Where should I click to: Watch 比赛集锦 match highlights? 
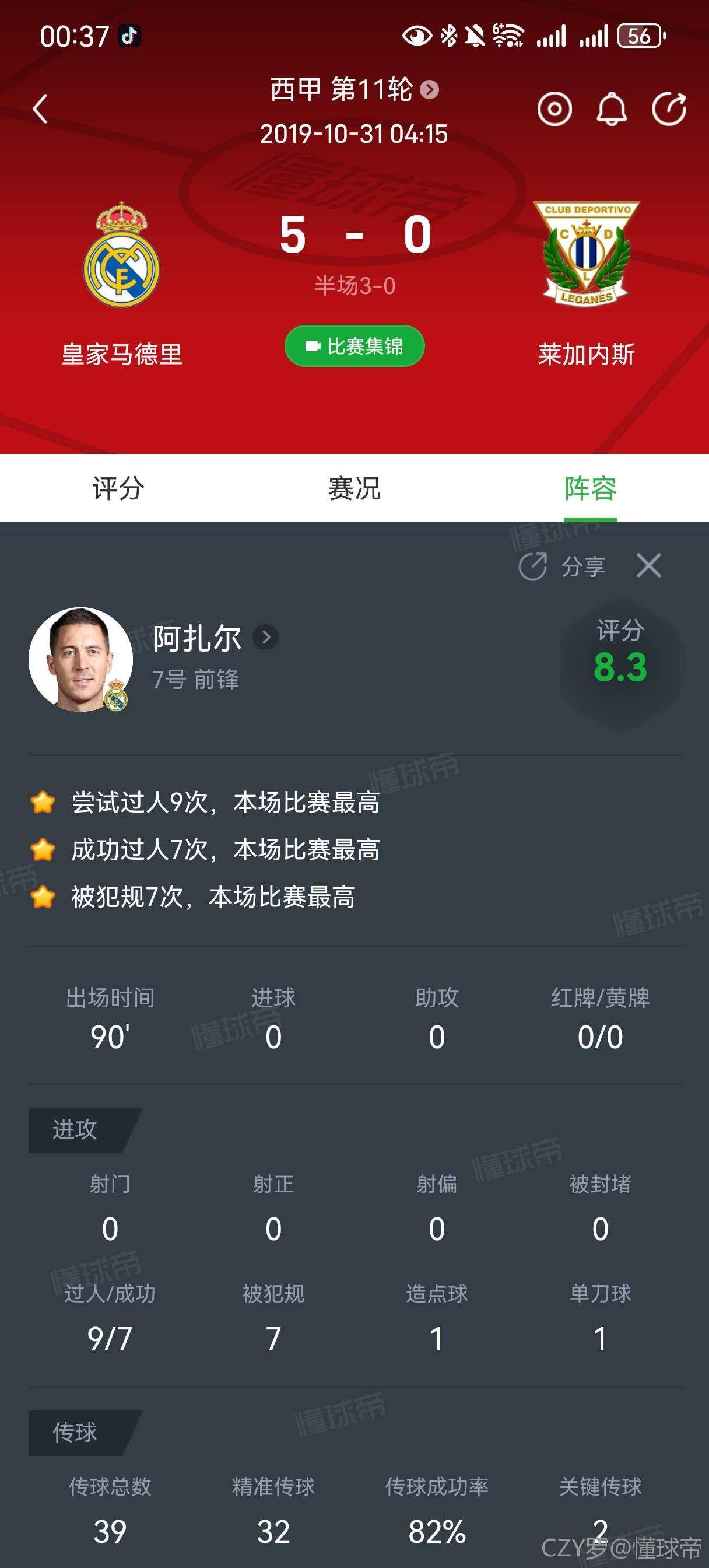tap(354, 346)
